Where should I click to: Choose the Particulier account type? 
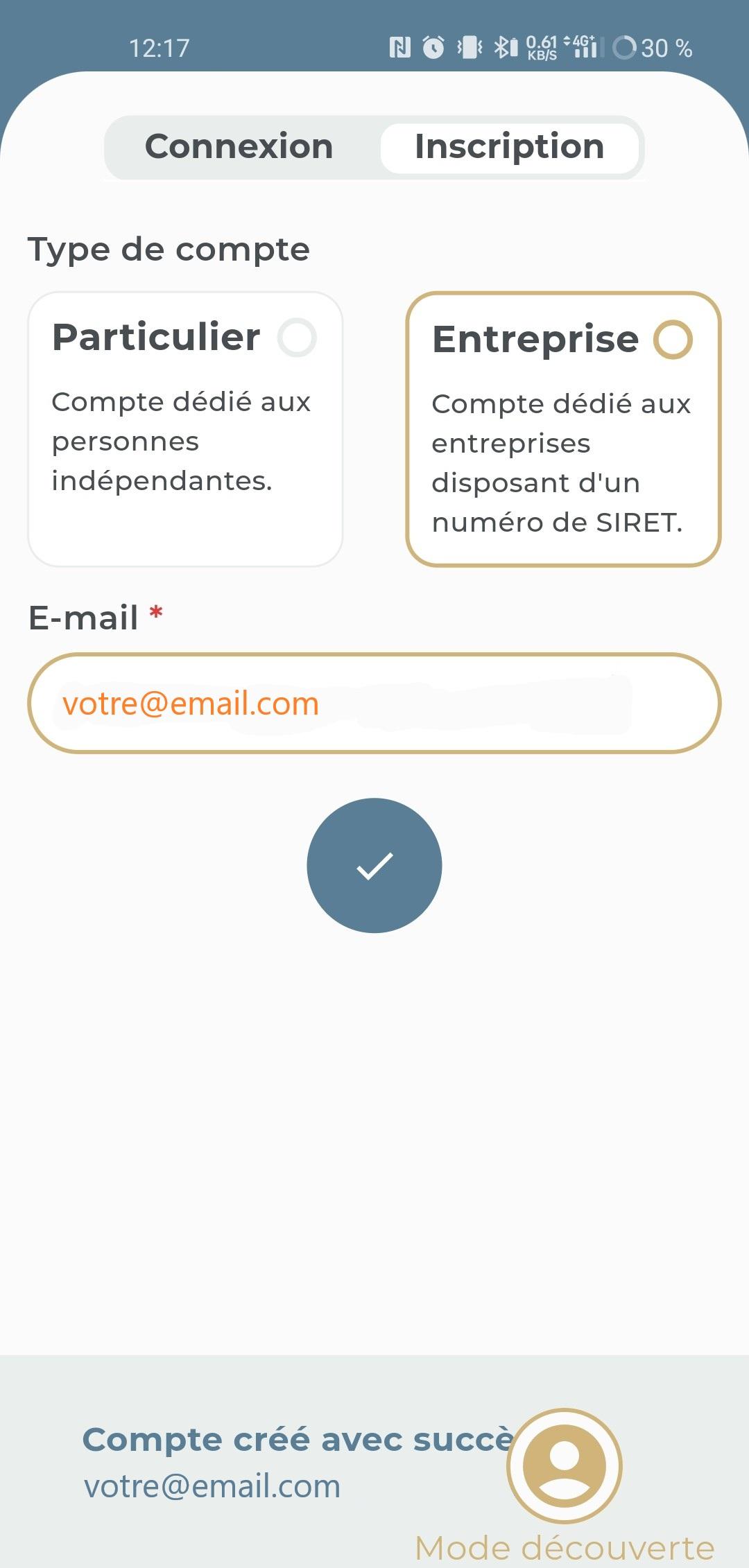tap(185, 428)
